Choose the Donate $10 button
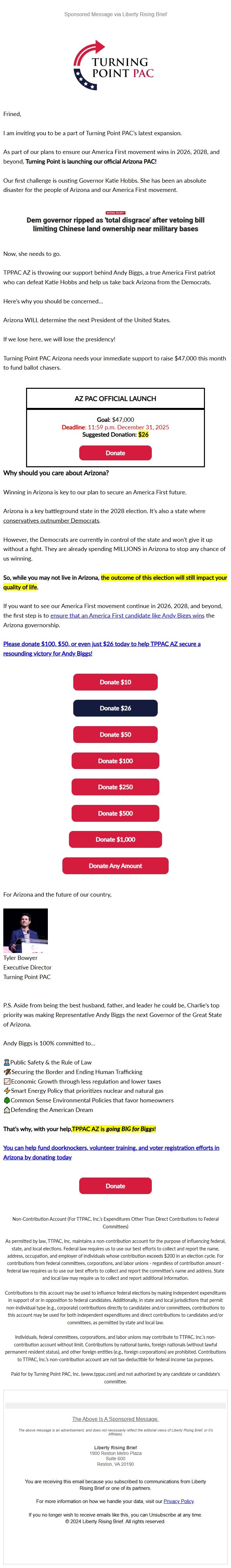 tap(115, 682)
